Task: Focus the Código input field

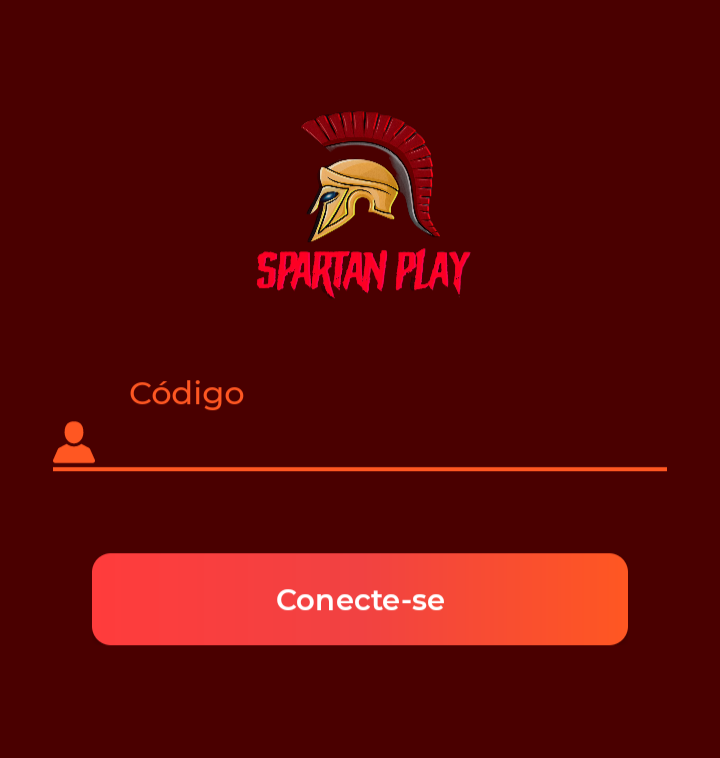Action: pyautogui.click(x=380, y=440)
